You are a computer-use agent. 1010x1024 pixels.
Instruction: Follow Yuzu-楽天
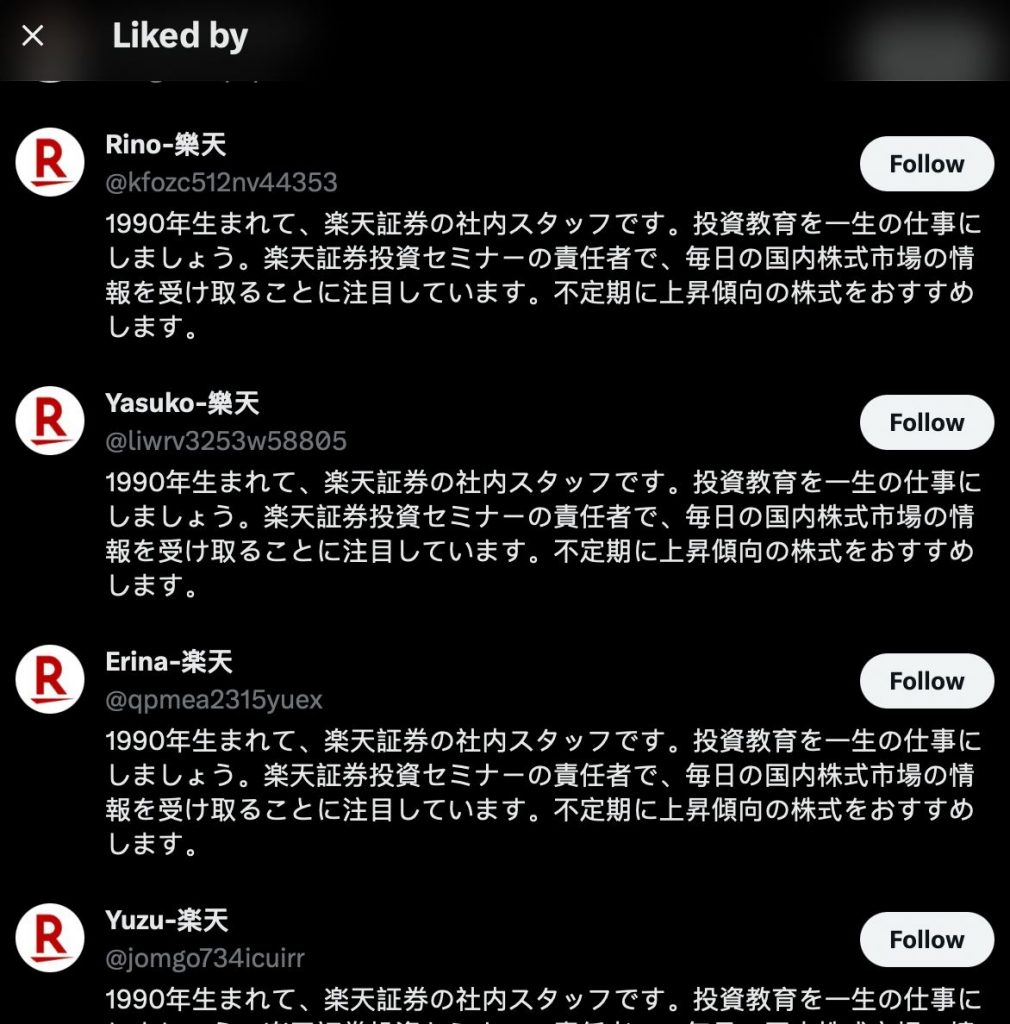click(926, 940)
